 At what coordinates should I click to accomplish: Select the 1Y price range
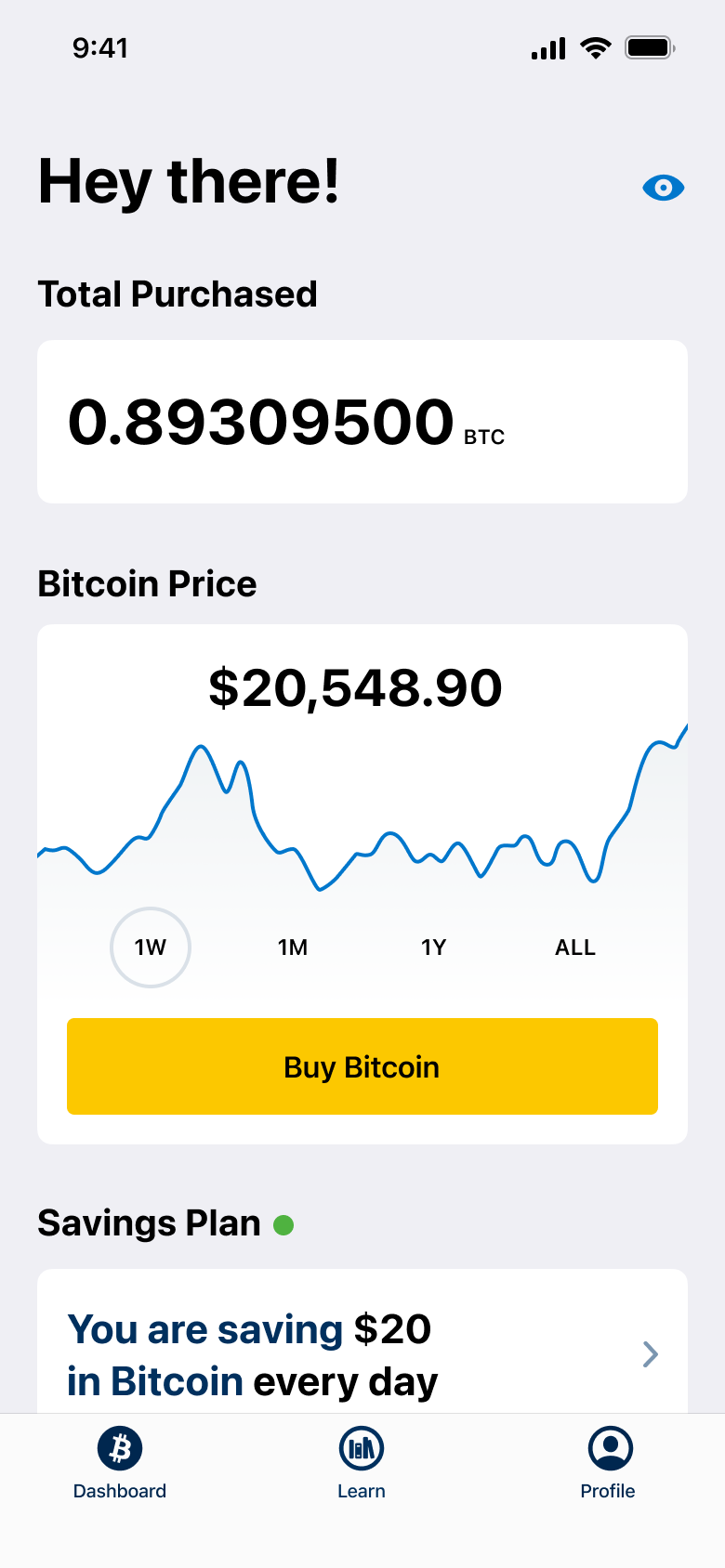(433, 947)
